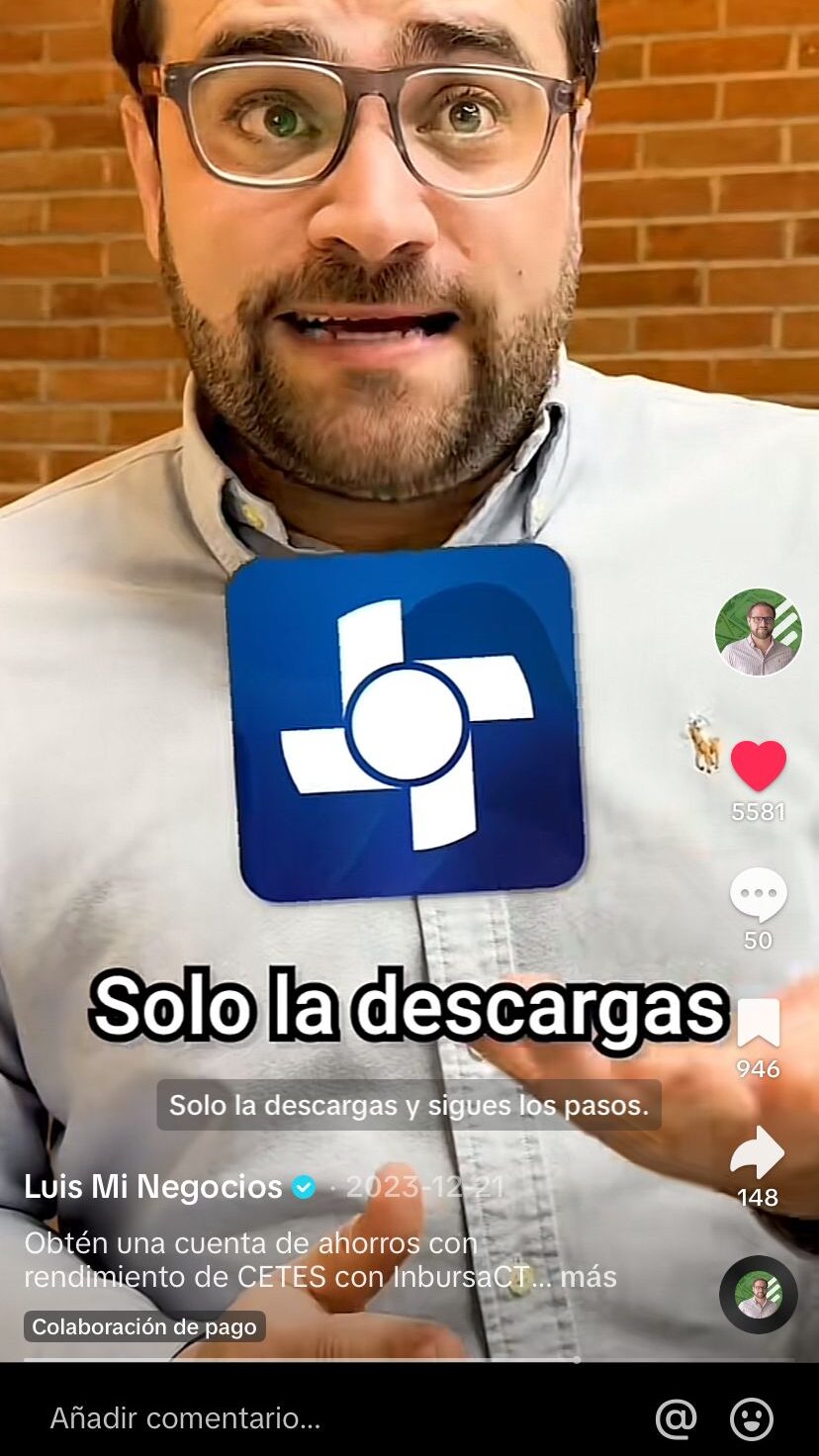Tap the "Colaboración de pago" label
Image resolution: width=819 pixels, height=1456 pixels.
(x=144, y=1327)
